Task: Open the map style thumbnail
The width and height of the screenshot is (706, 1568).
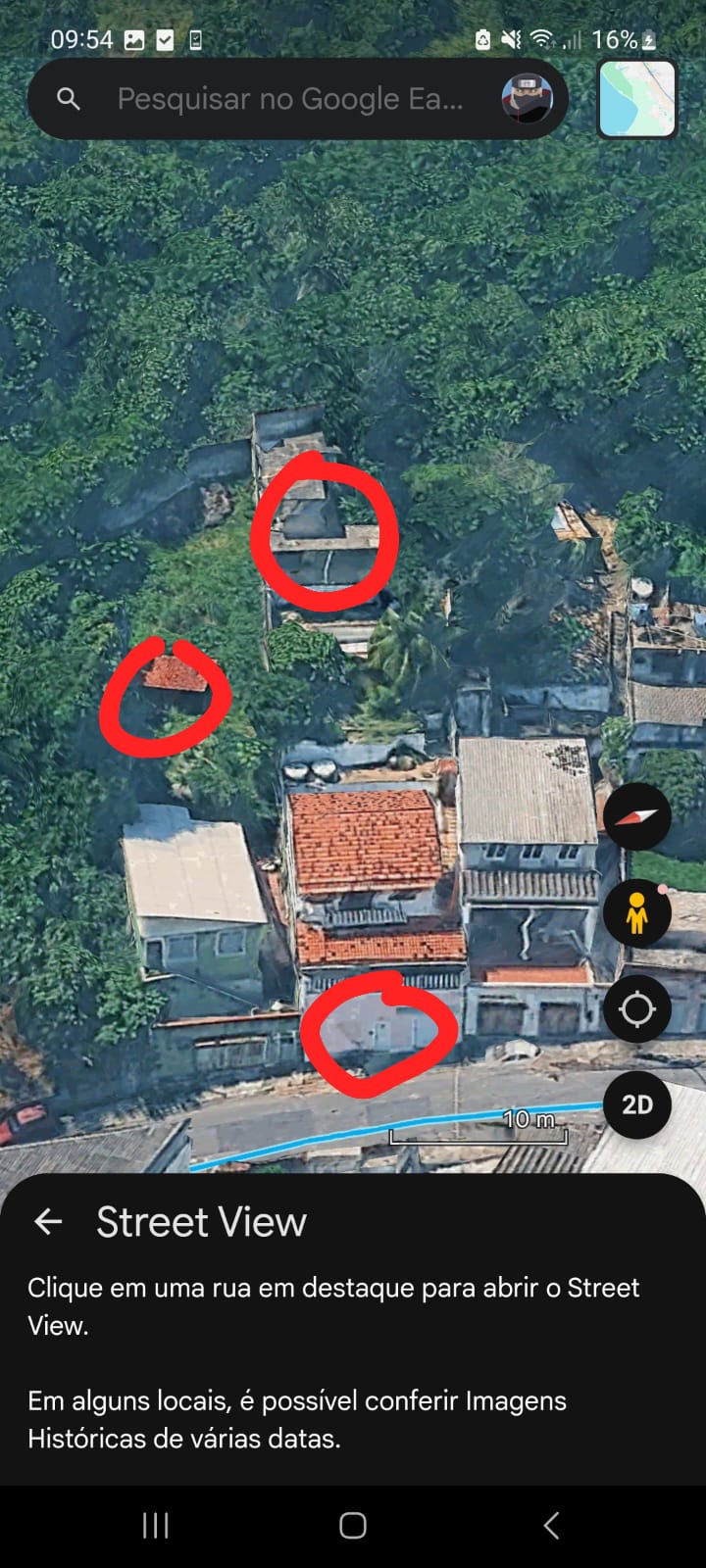Action: 636,99
